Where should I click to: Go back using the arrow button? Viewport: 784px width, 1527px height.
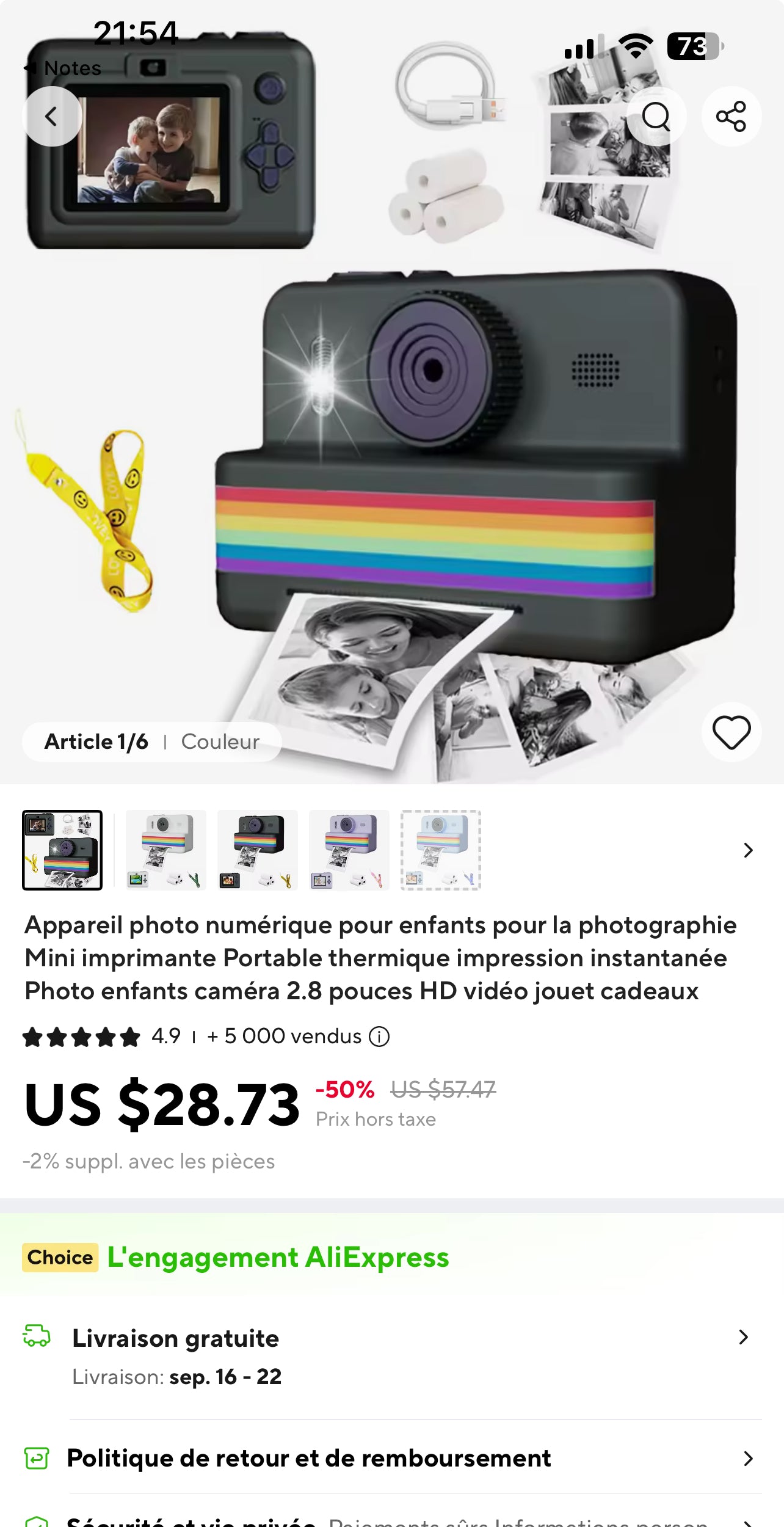tap(52, 116)
